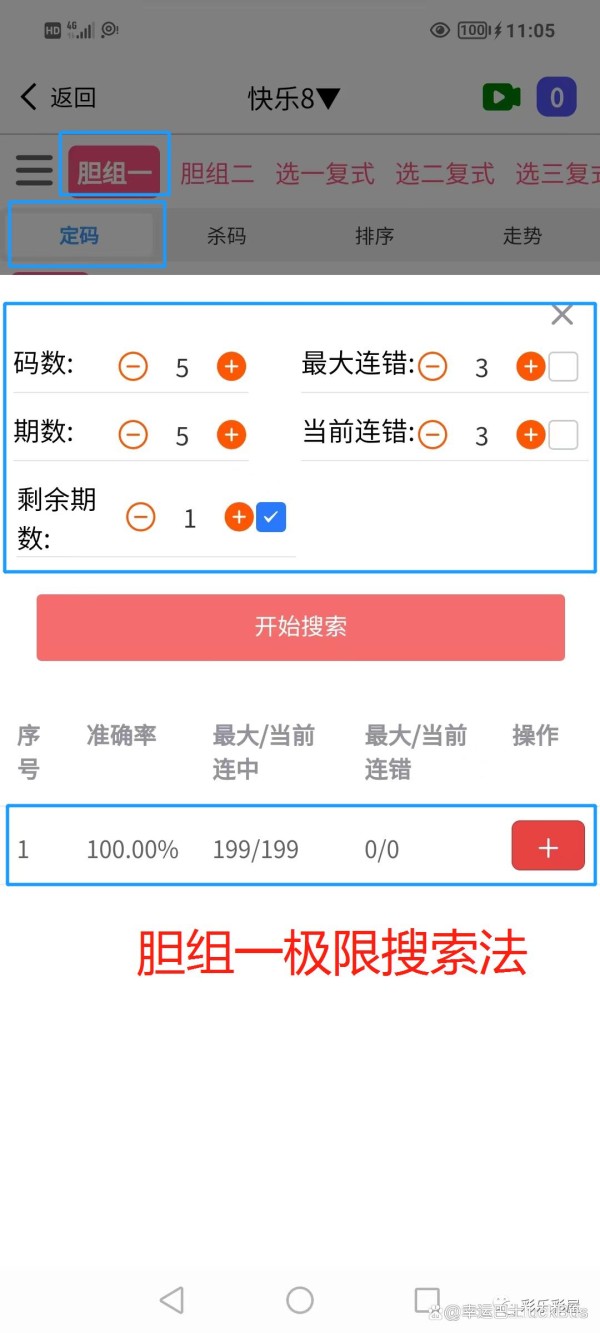
Task: Increase the 剩余期数 value
Action: pyautogui.click(x=238, y=517)
